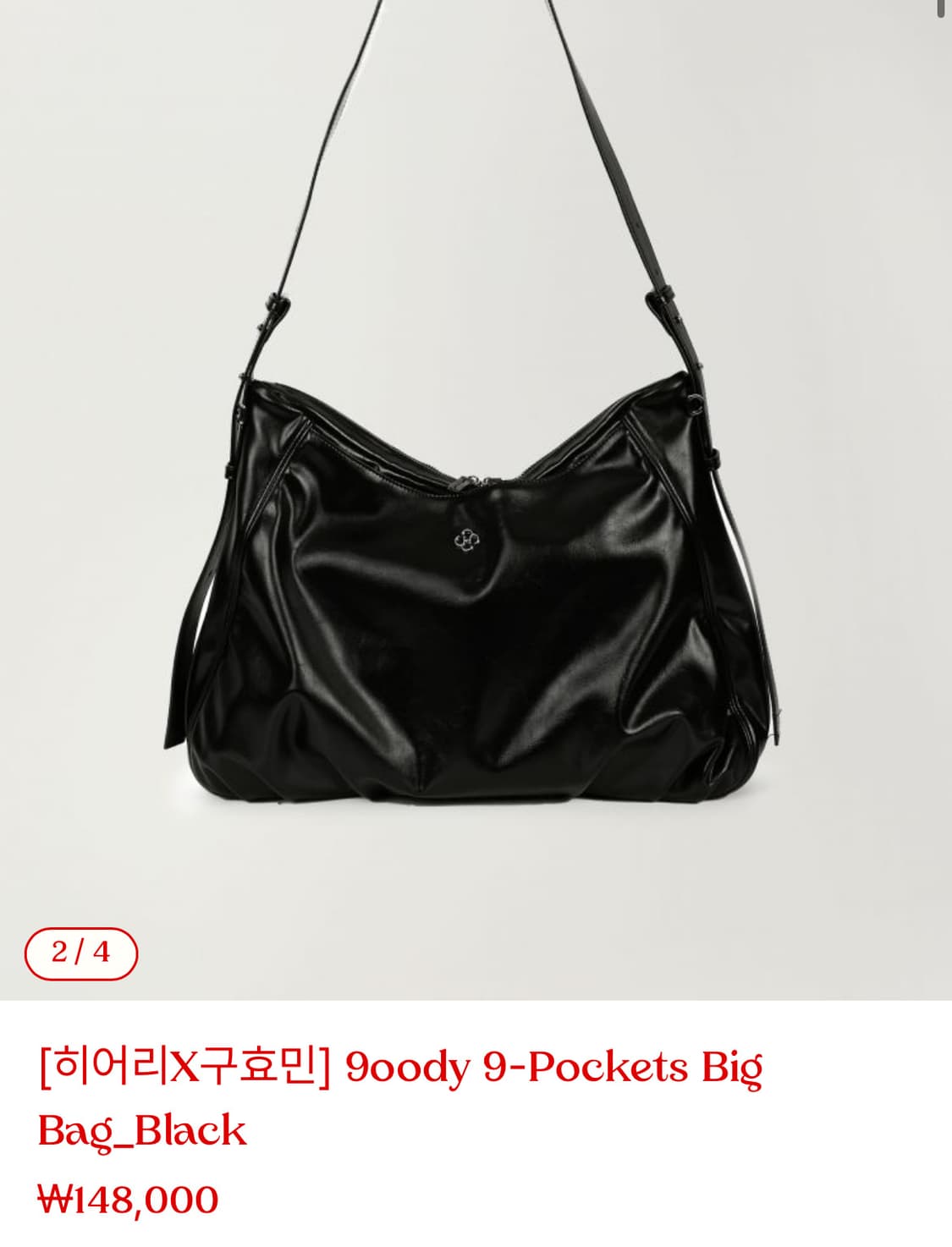Tap the carousel to advance to image 3
952x1247 pixels.
[762, 508]
